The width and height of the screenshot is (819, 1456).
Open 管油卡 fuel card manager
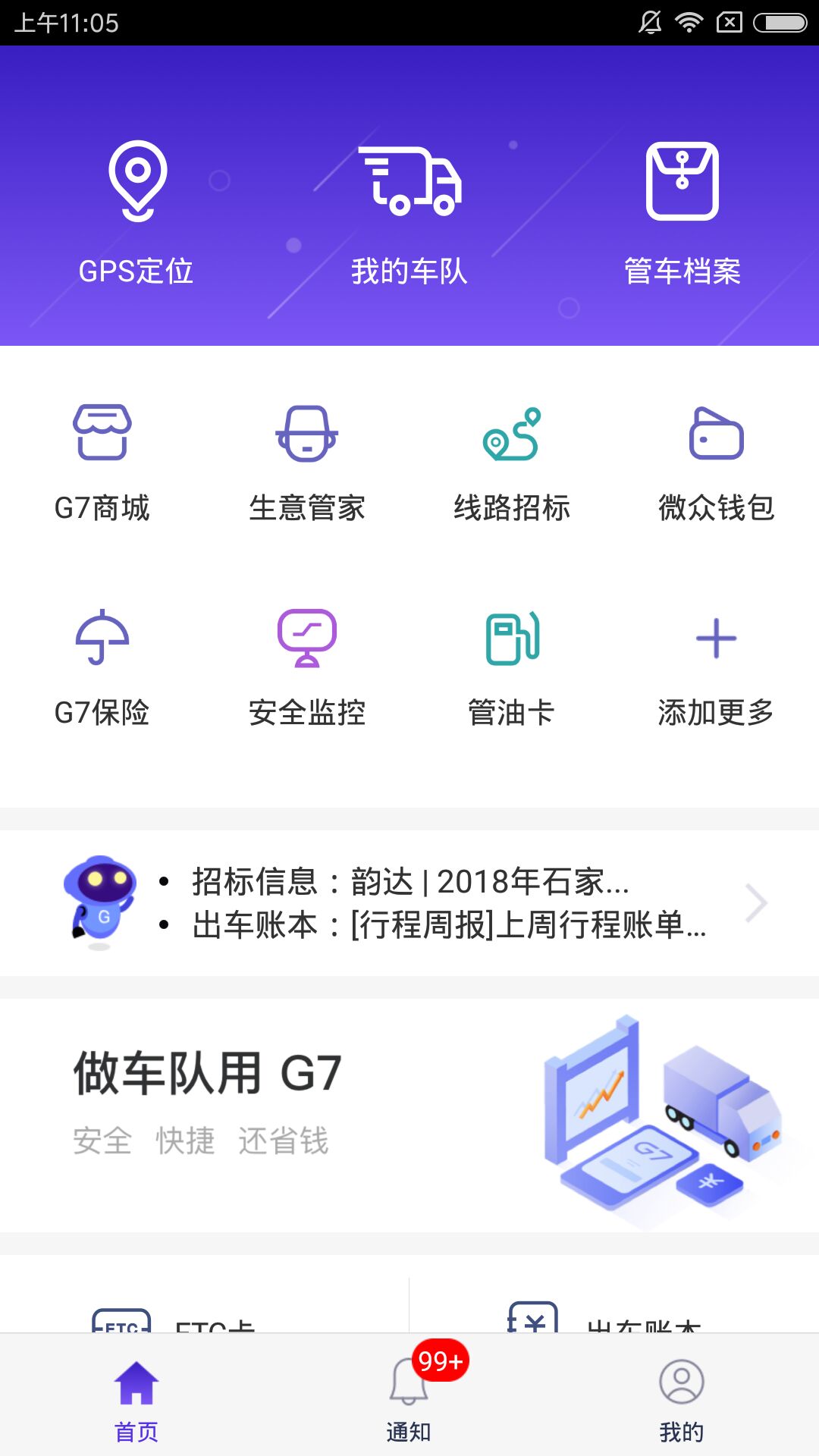click(x=512, y=667)
